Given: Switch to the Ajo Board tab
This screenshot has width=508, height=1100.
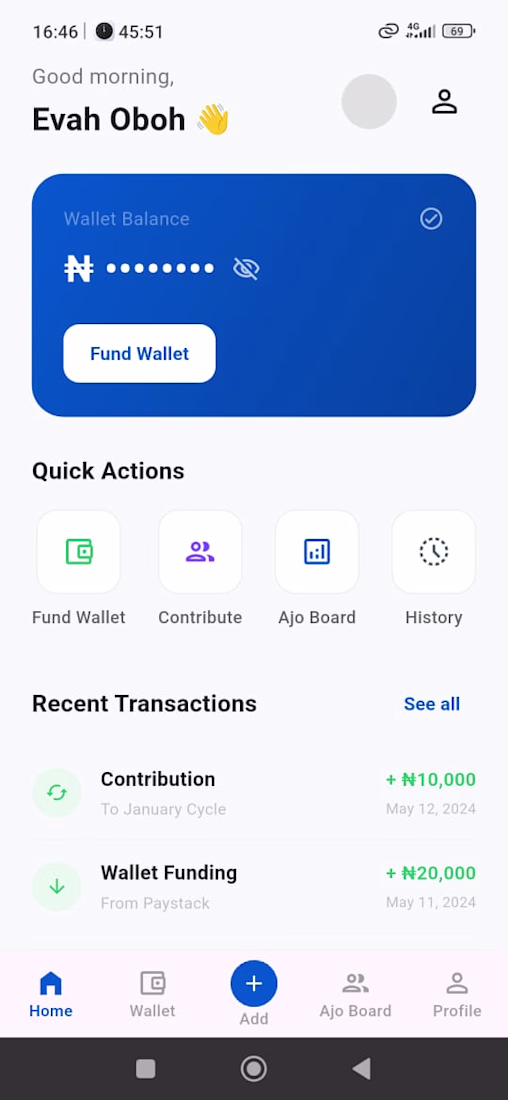Looking at the screenshot, I should pos(356,995).
